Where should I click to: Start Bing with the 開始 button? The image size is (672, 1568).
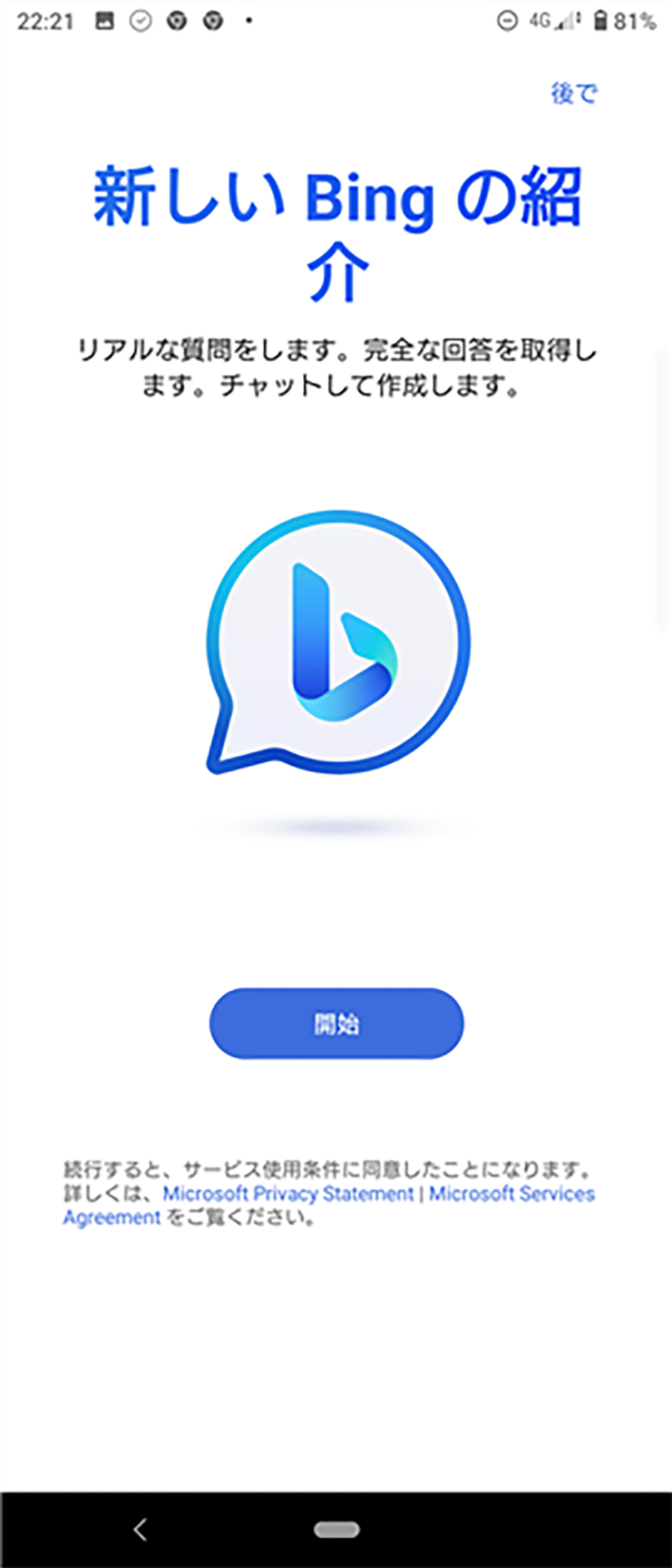point(336,1023)
